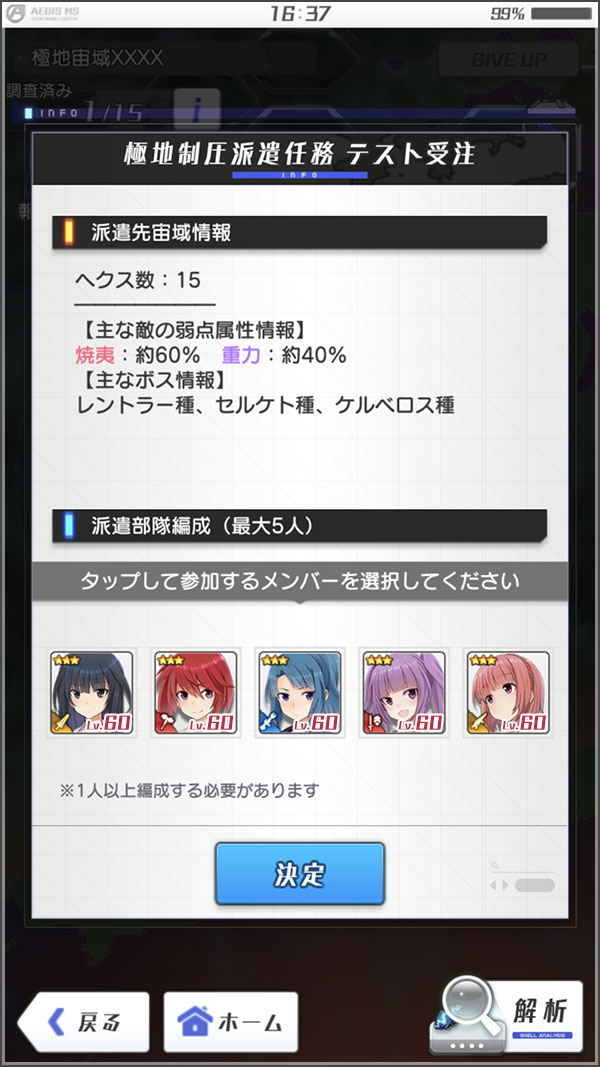
Task: Go back with the 戻る button
Action: coord(85,1022)
